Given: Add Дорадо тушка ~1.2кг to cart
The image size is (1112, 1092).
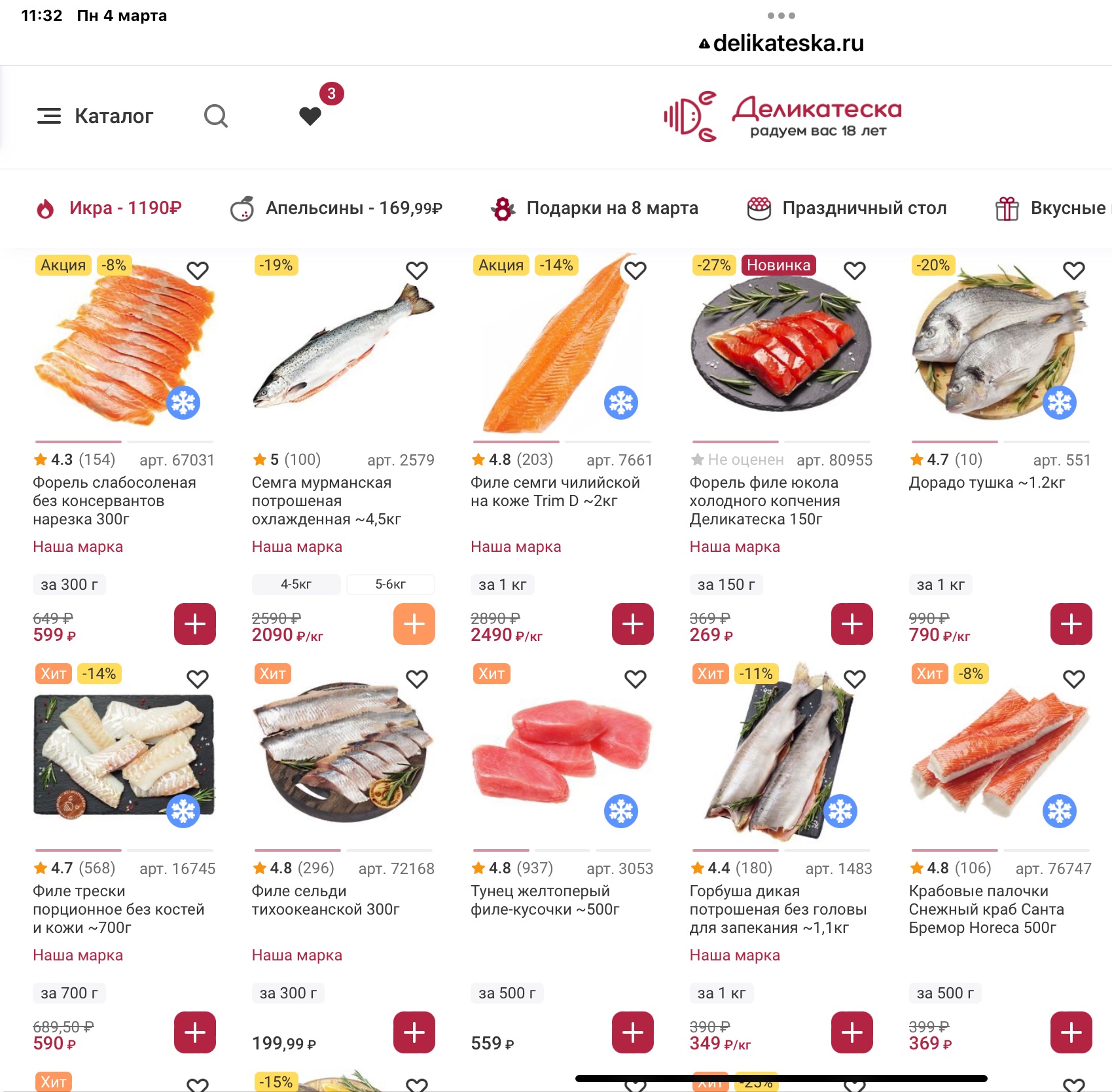Looking at the screenshot, I should point(1071,624).
